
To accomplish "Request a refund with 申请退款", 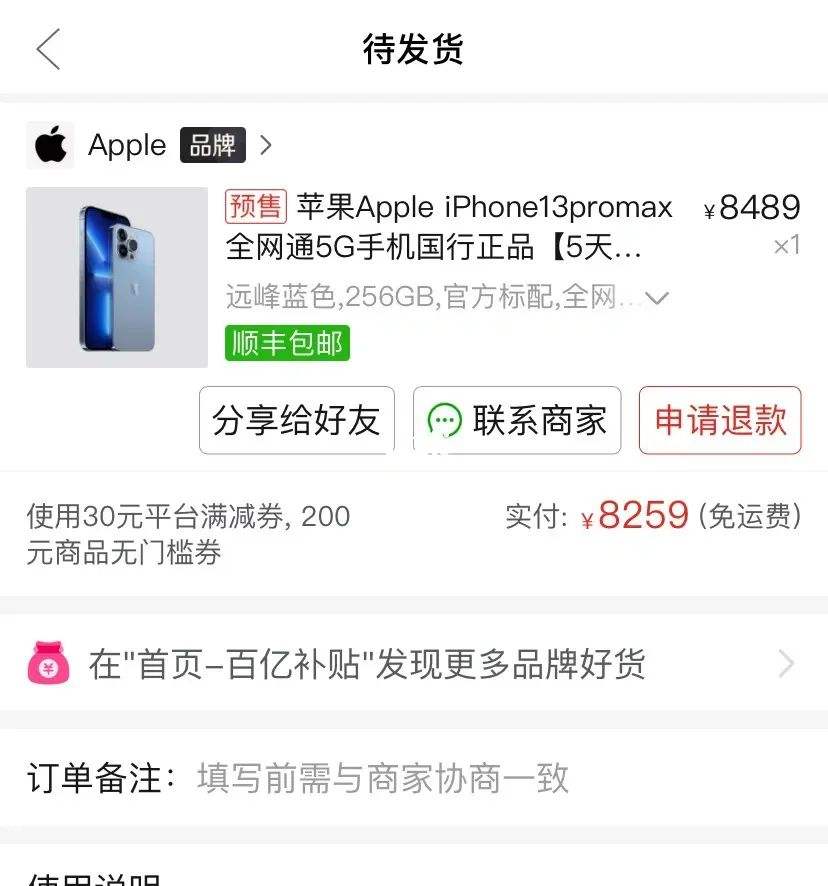I will [x=720, y=420].
